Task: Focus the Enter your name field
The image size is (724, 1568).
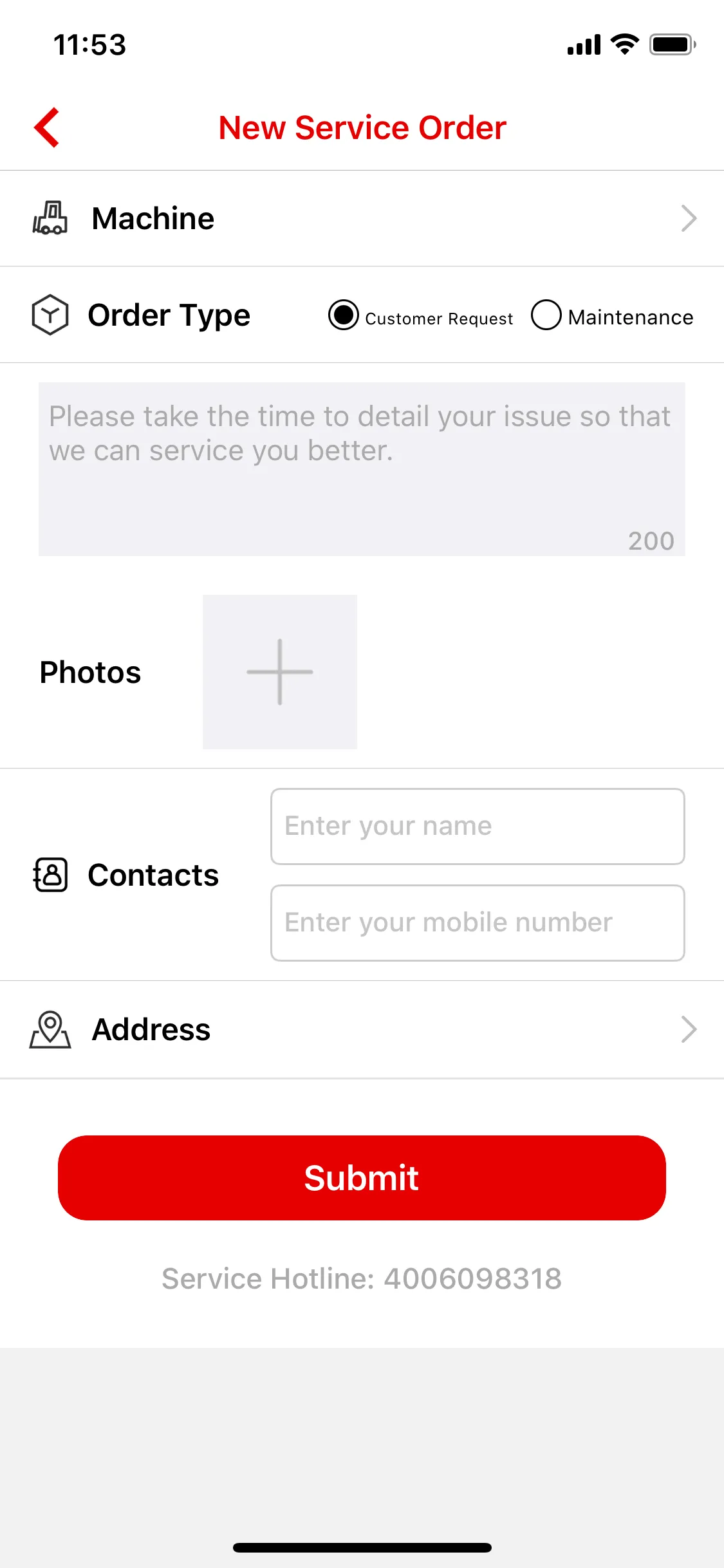Action: [478, 826]
